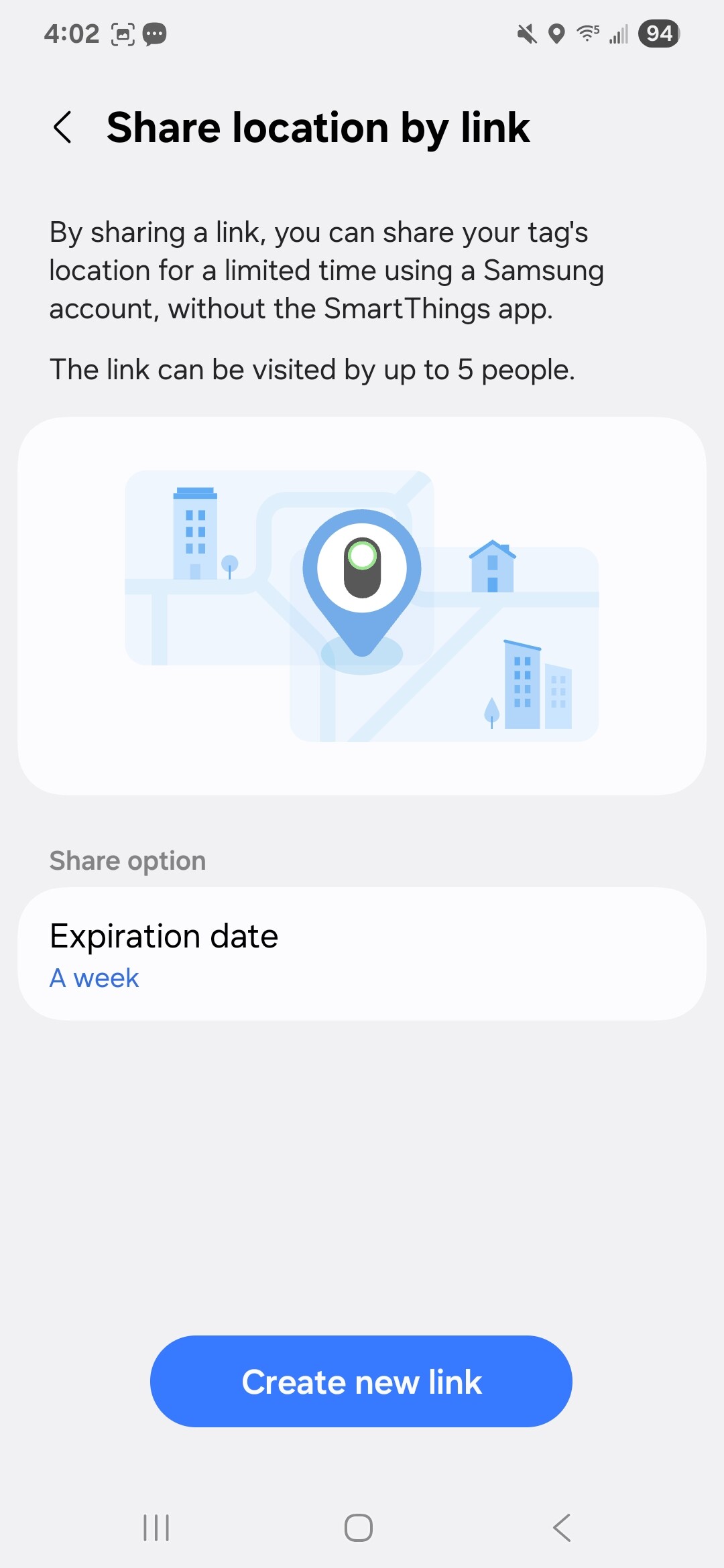Tap the Create new link button
724x1568 pixels.
(361, 1381)
